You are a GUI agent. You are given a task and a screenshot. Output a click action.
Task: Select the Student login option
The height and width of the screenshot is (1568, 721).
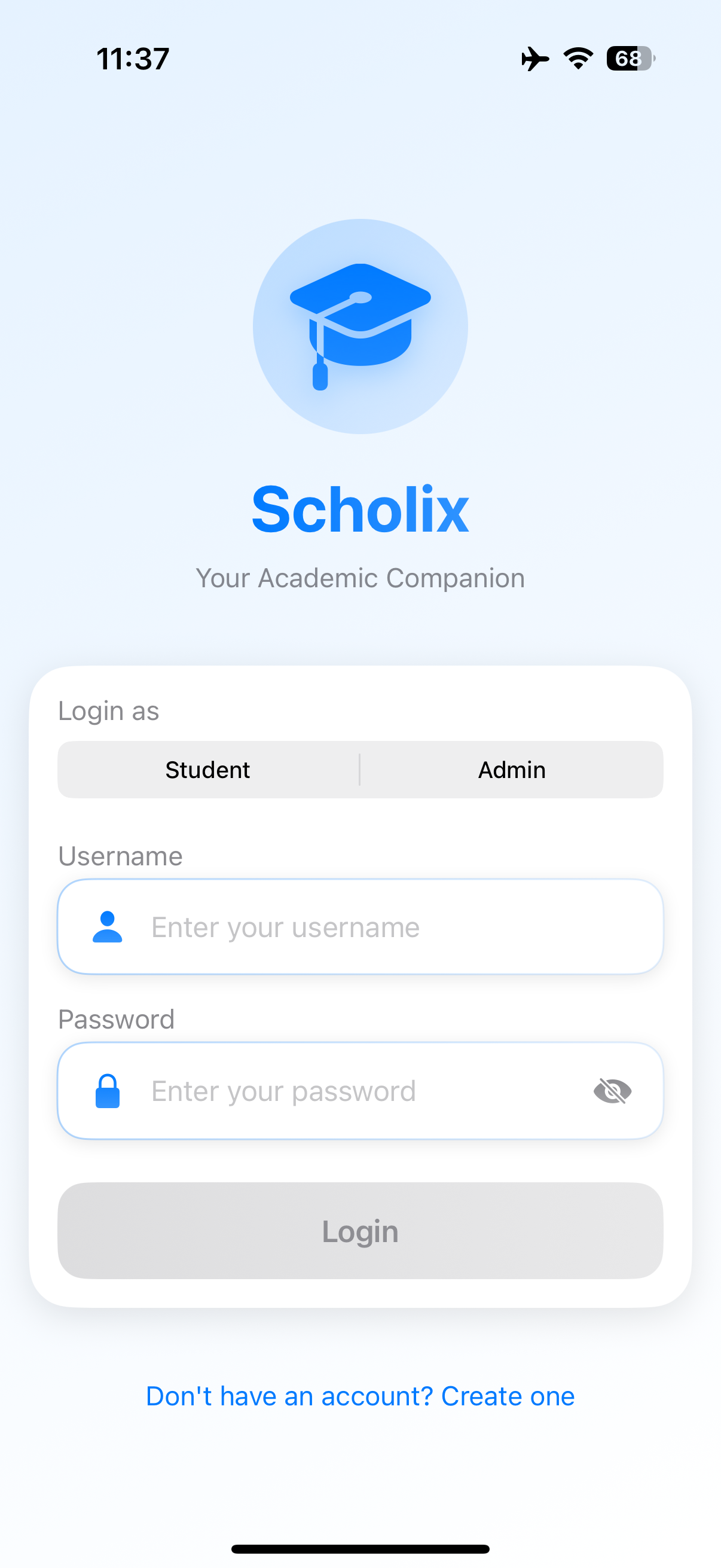pyautogui.click(x=208, y=770)
